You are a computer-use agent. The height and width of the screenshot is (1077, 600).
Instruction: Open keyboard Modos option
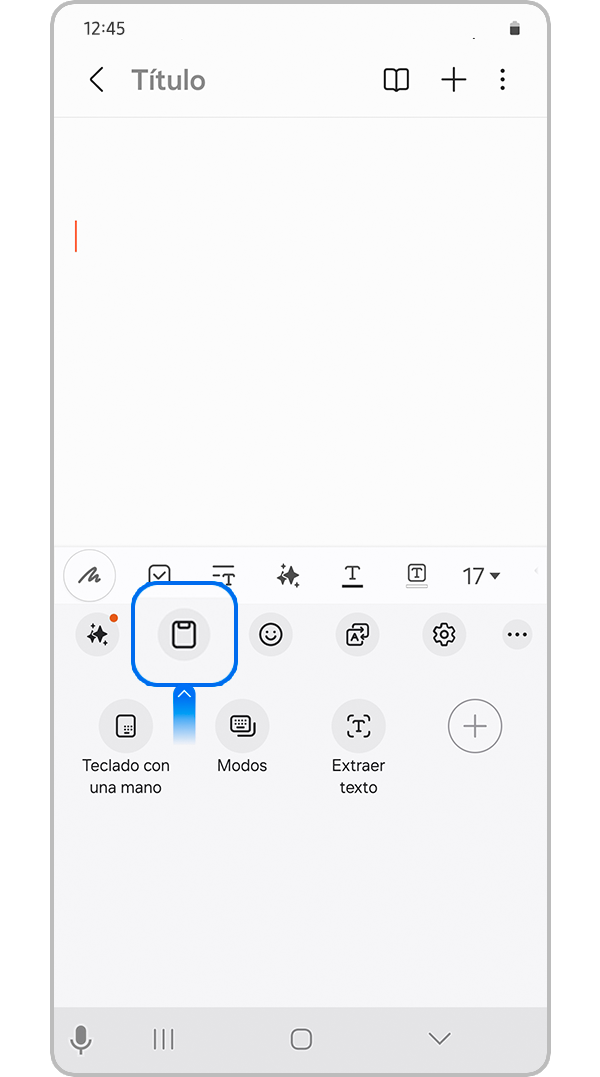coord(243,727)
